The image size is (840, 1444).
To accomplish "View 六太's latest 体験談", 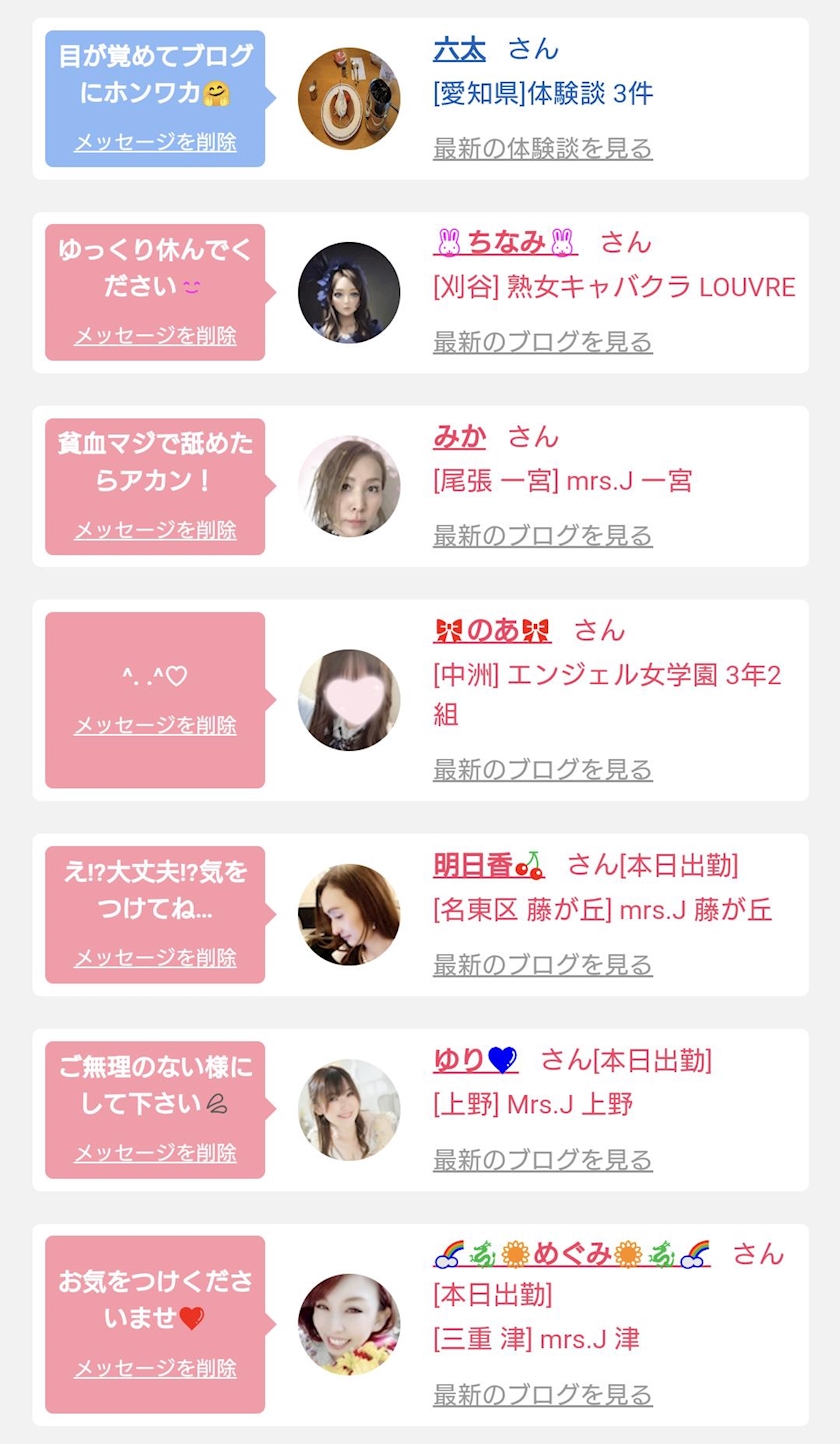I will pos(543,149).
